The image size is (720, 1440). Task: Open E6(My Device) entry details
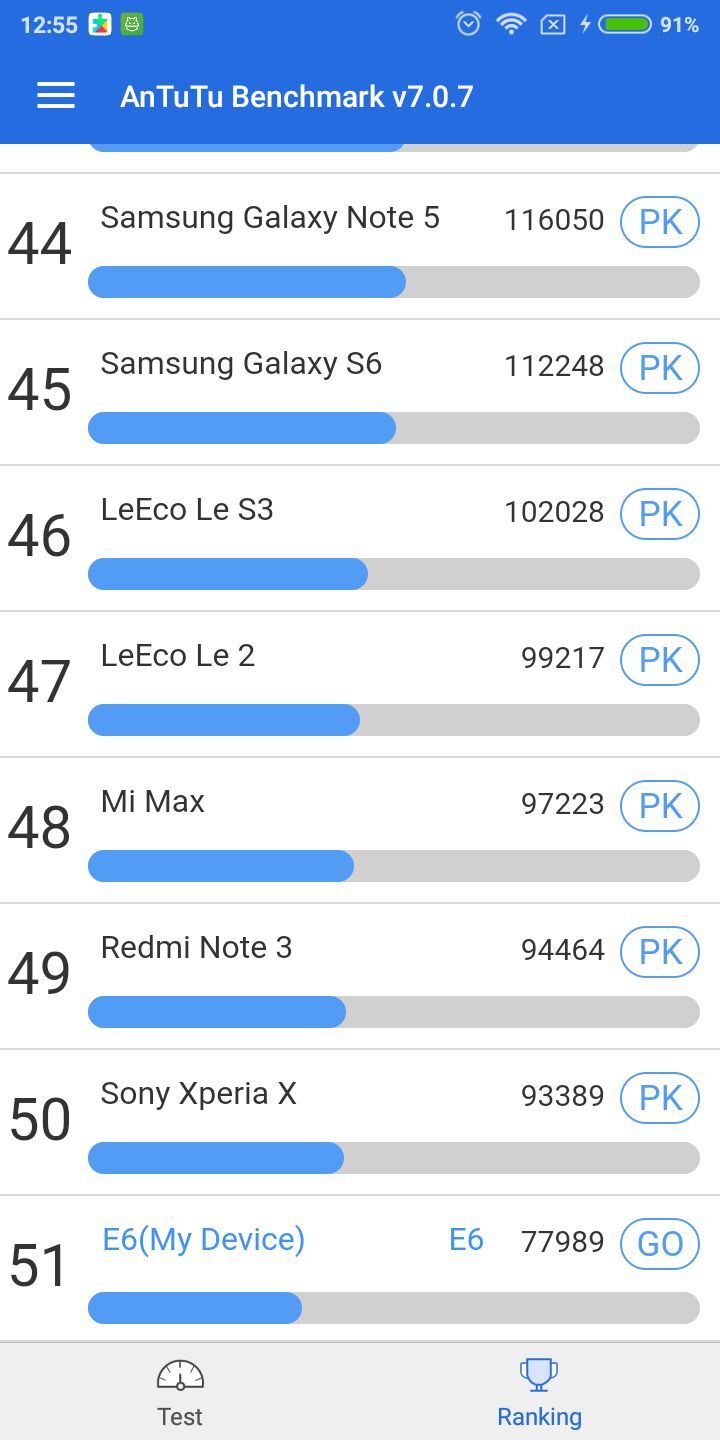pos(203,1239)
